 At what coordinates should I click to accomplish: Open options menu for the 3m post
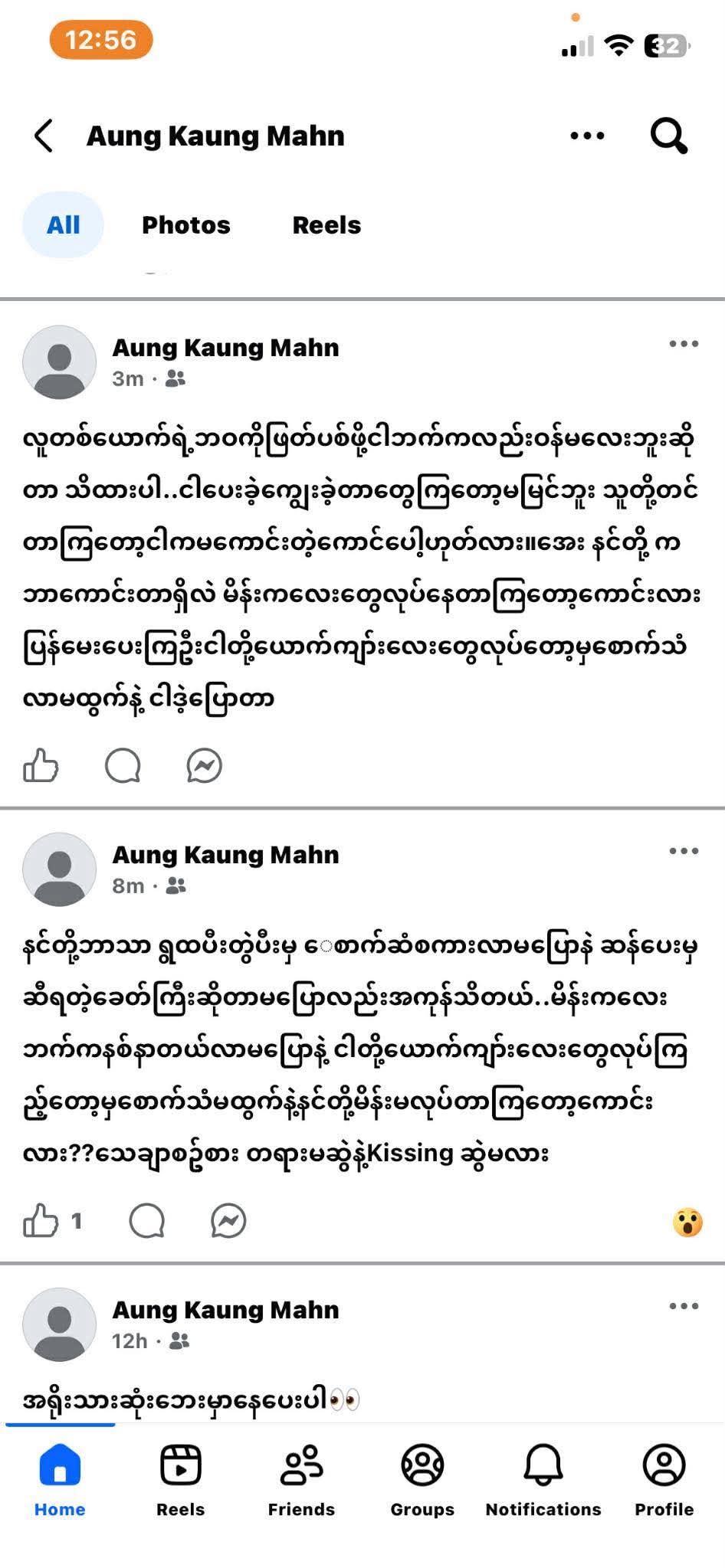pos(683,344)
